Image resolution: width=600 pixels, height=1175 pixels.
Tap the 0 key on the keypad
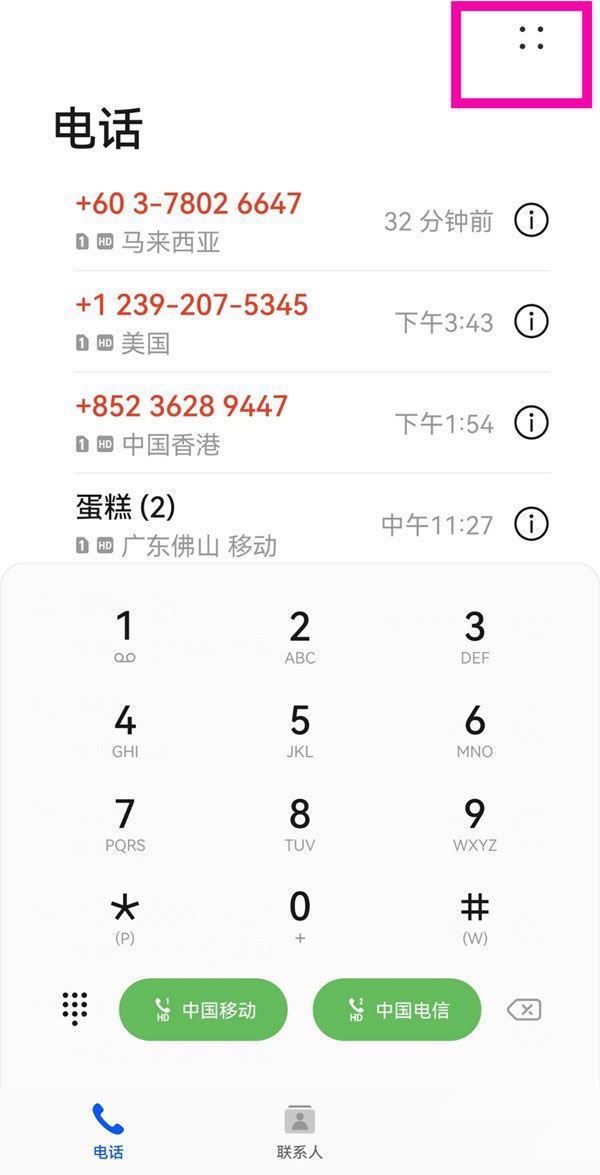point(300,917)
